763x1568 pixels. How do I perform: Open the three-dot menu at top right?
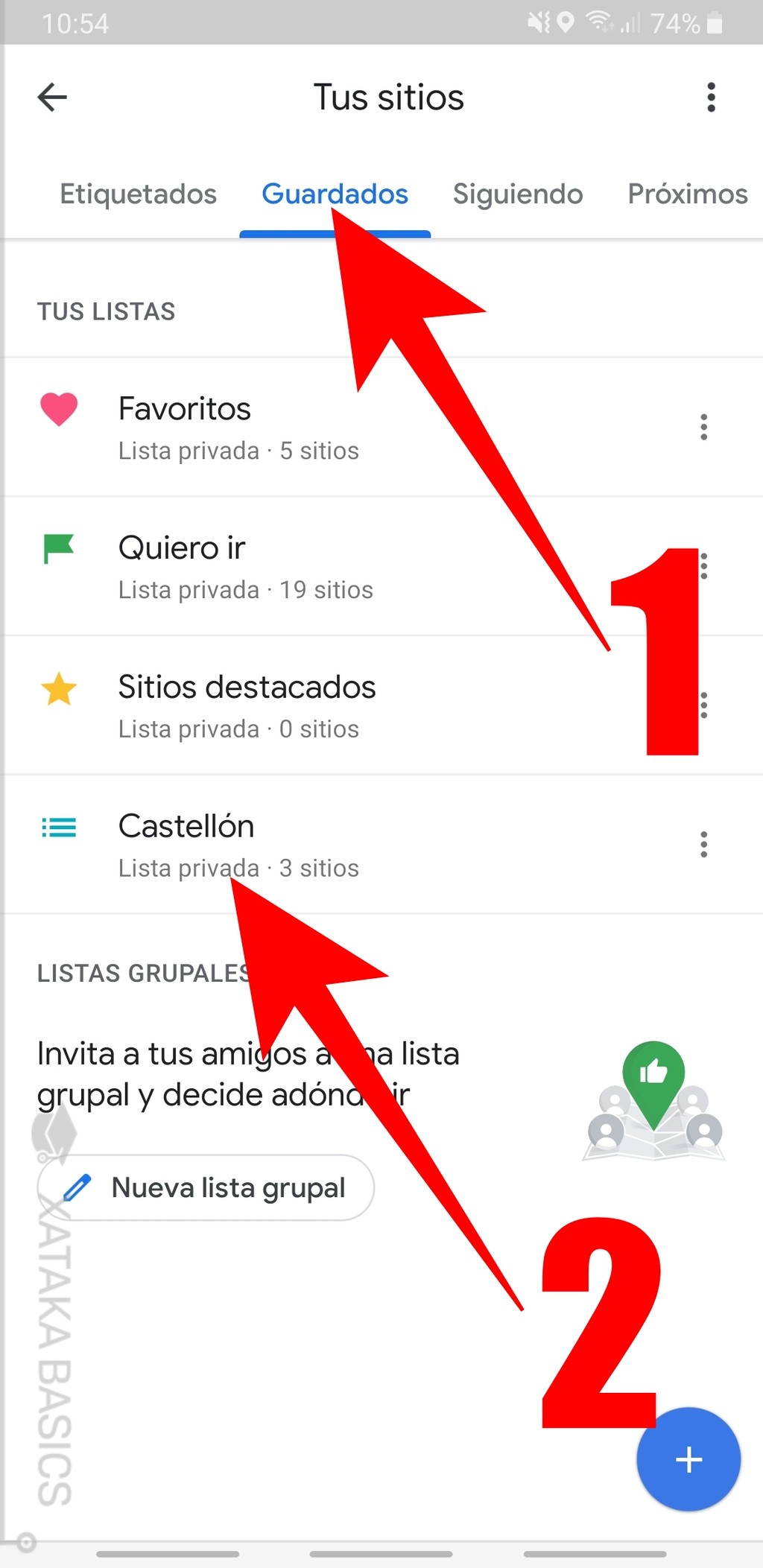(711, 97)
